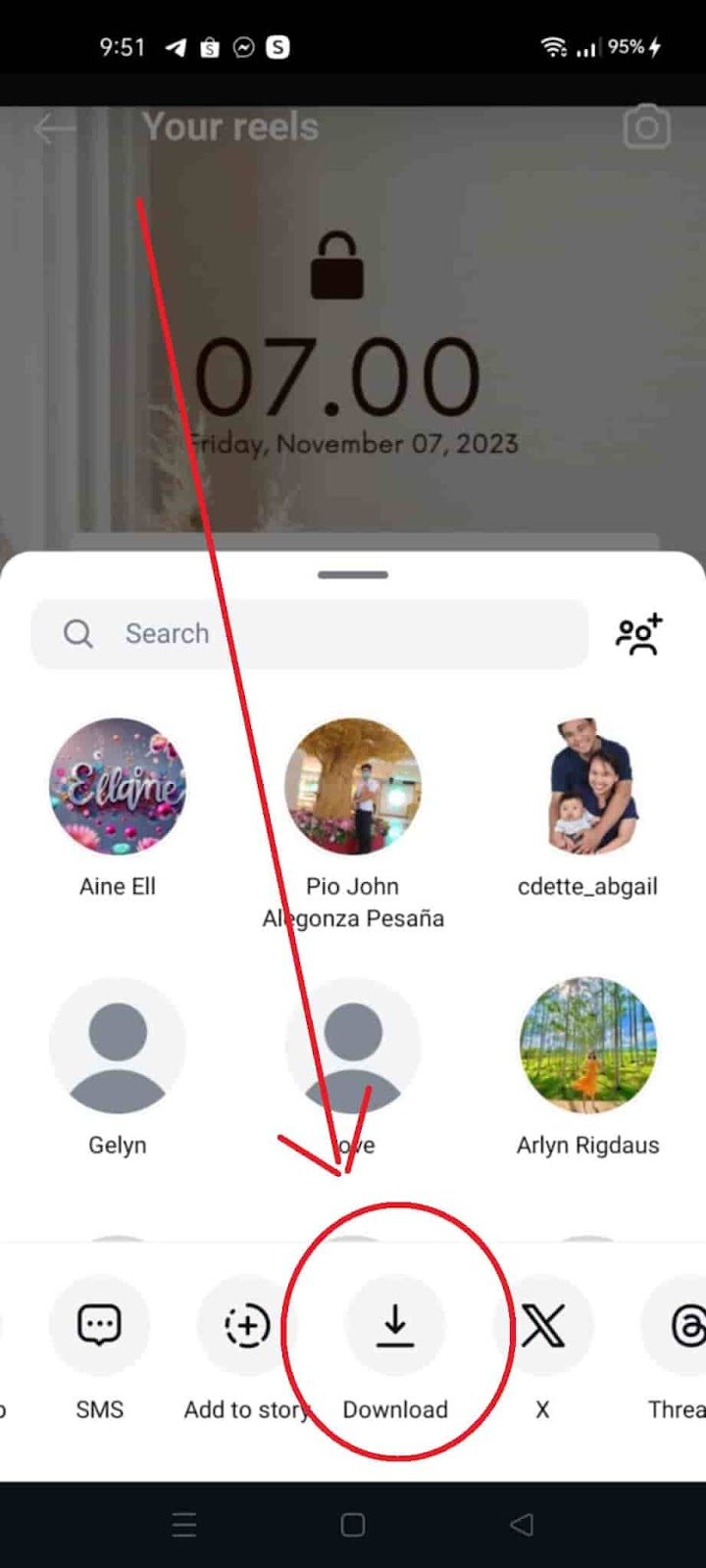Download the reel
Image resolution: width=706 pixels, height=1568 pixels.
tap(395, 1326)
